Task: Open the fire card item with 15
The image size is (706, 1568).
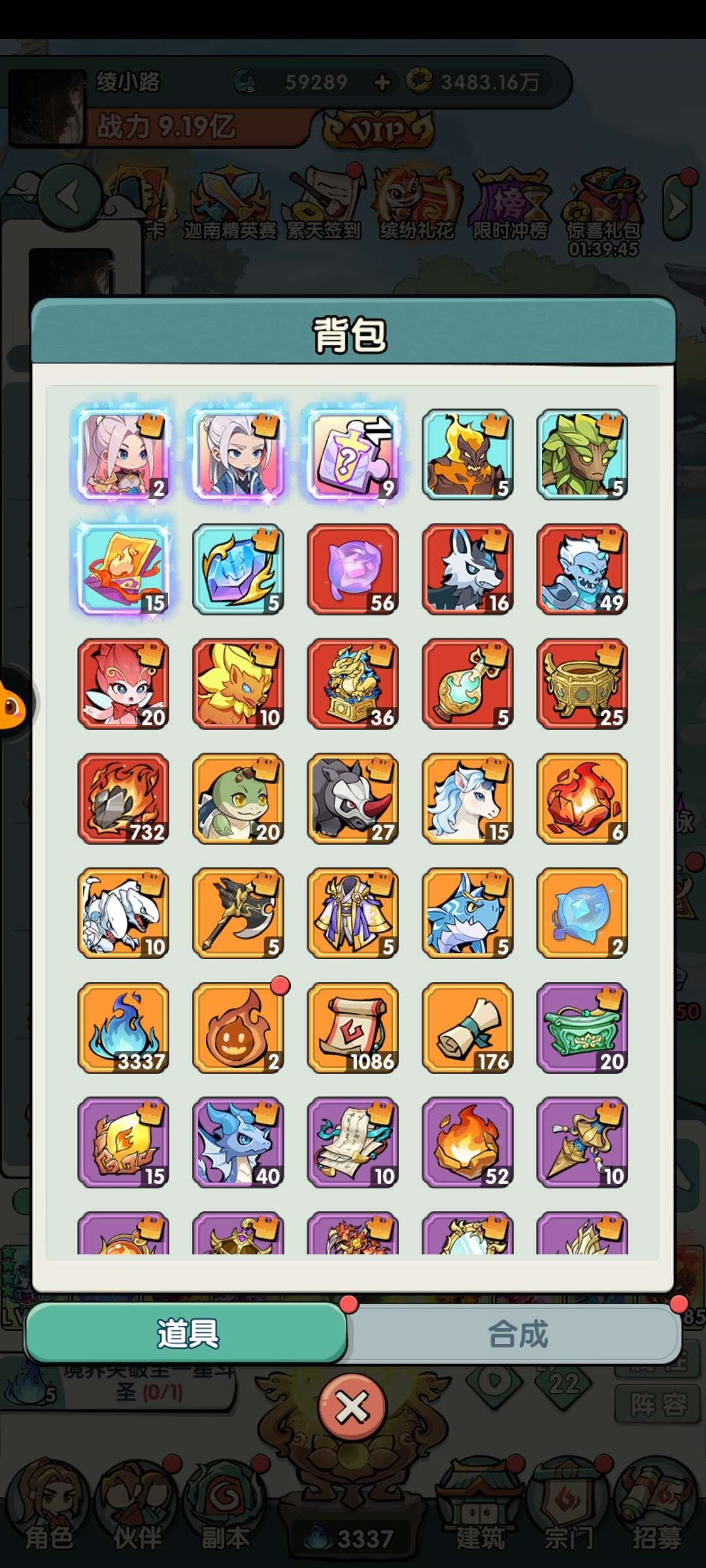Action: pyautogui.click(x=124, y=569)
